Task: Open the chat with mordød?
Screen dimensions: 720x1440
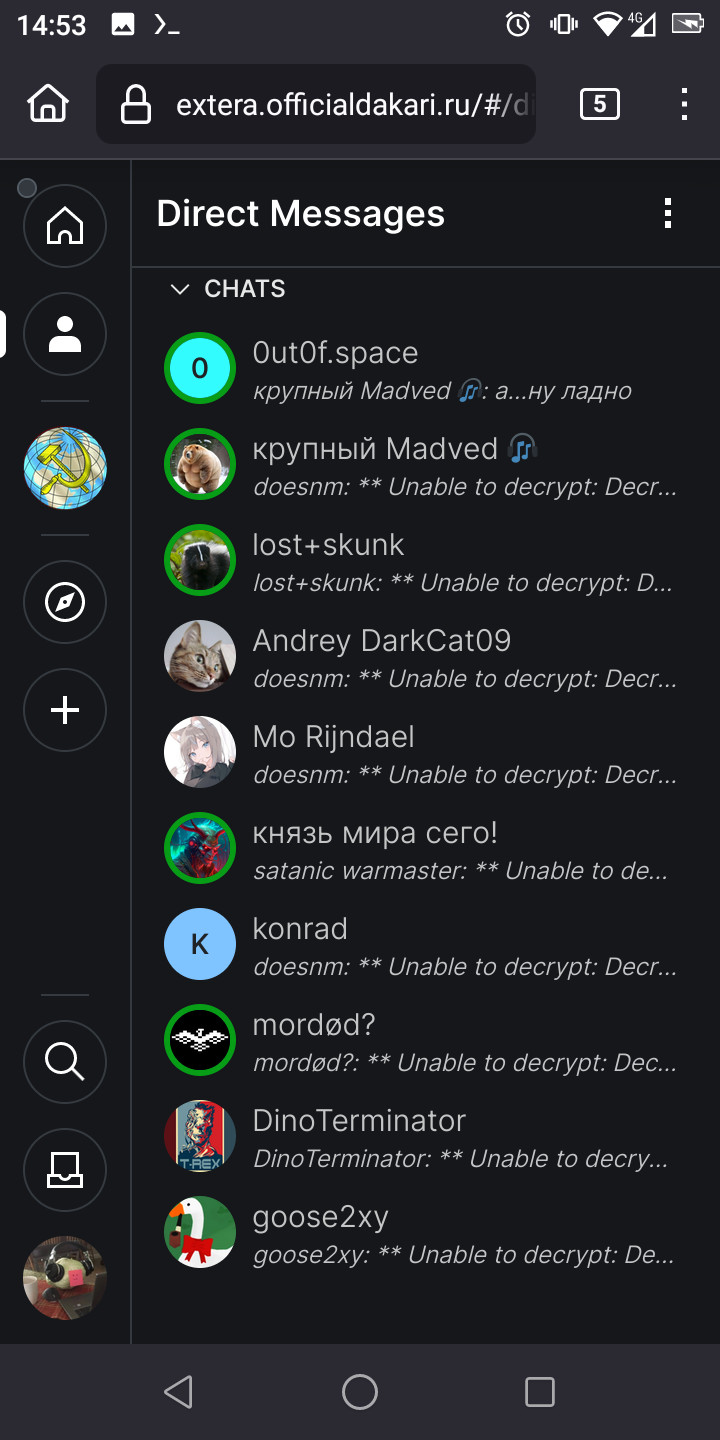Action: click(425, 1040)
